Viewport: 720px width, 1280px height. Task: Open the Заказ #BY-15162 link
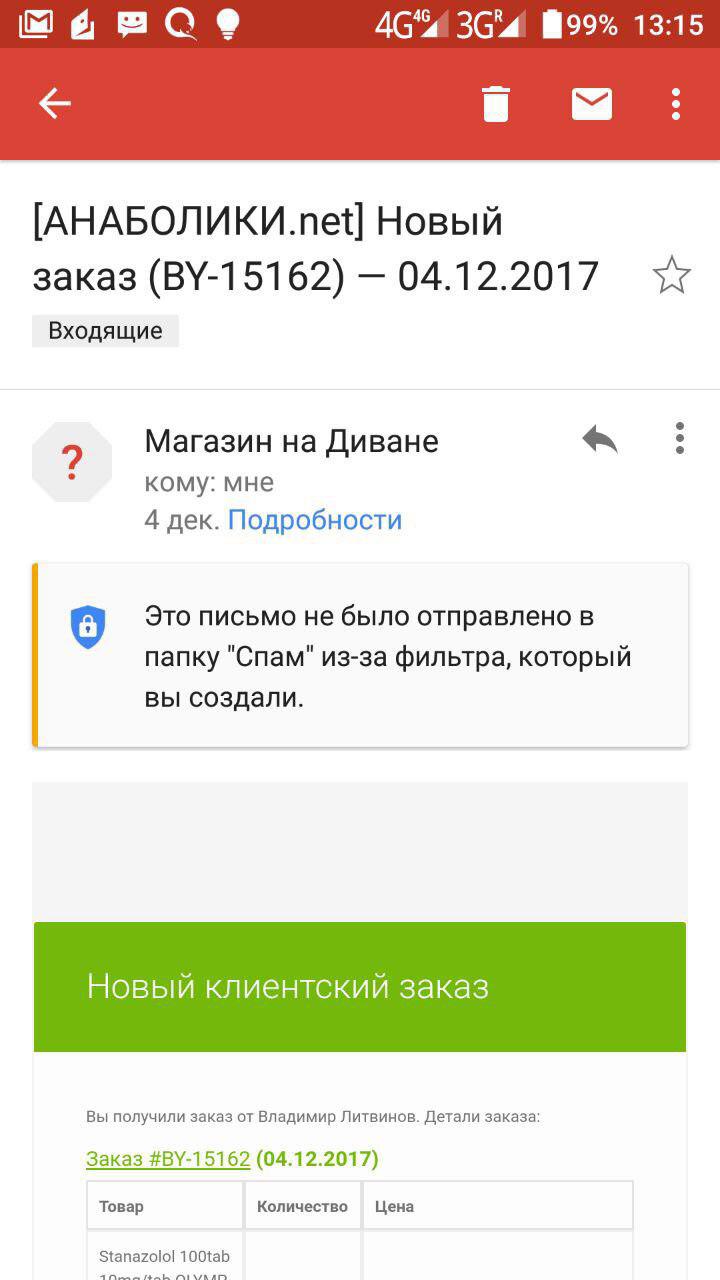(x=168, y=1159)
